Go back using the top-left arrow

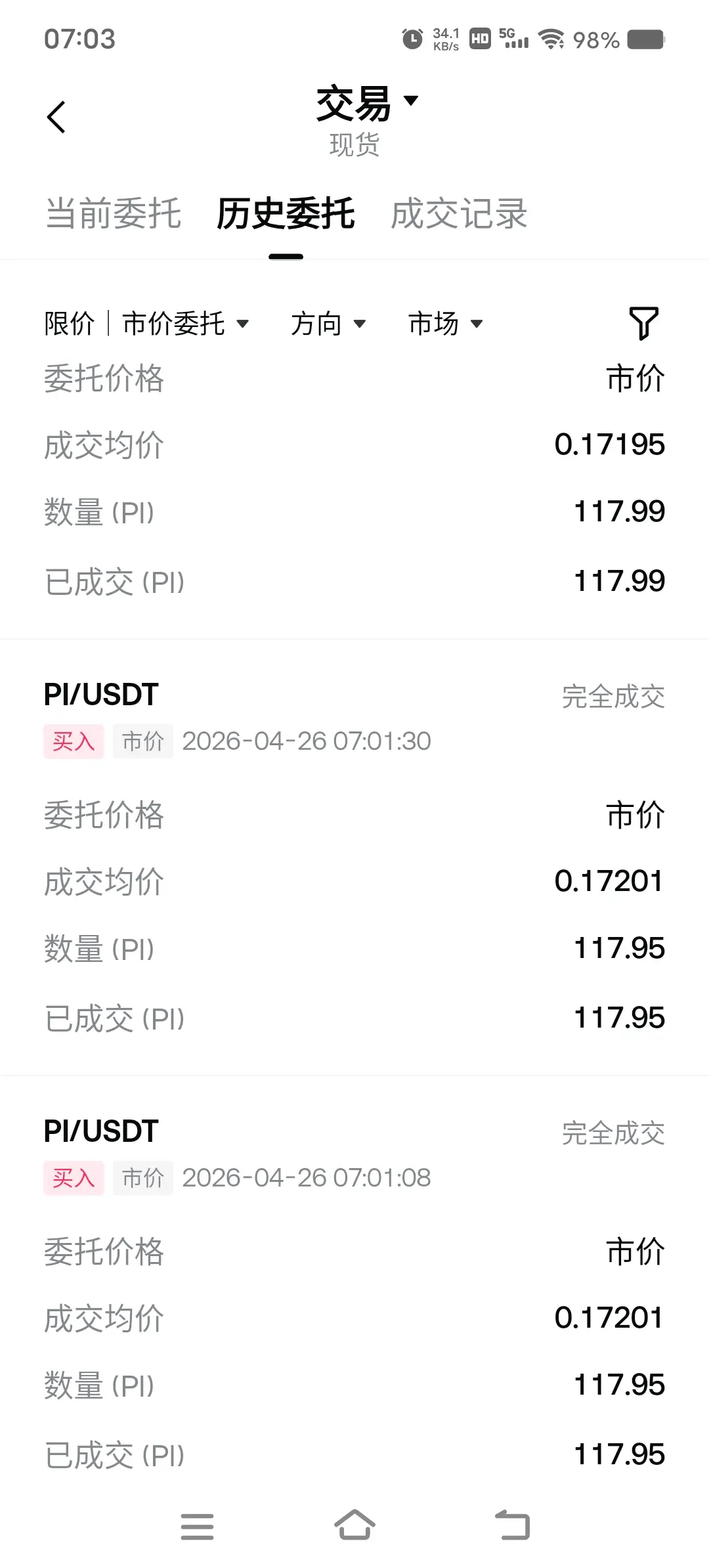pyautogui.click(x=56, y=118)
